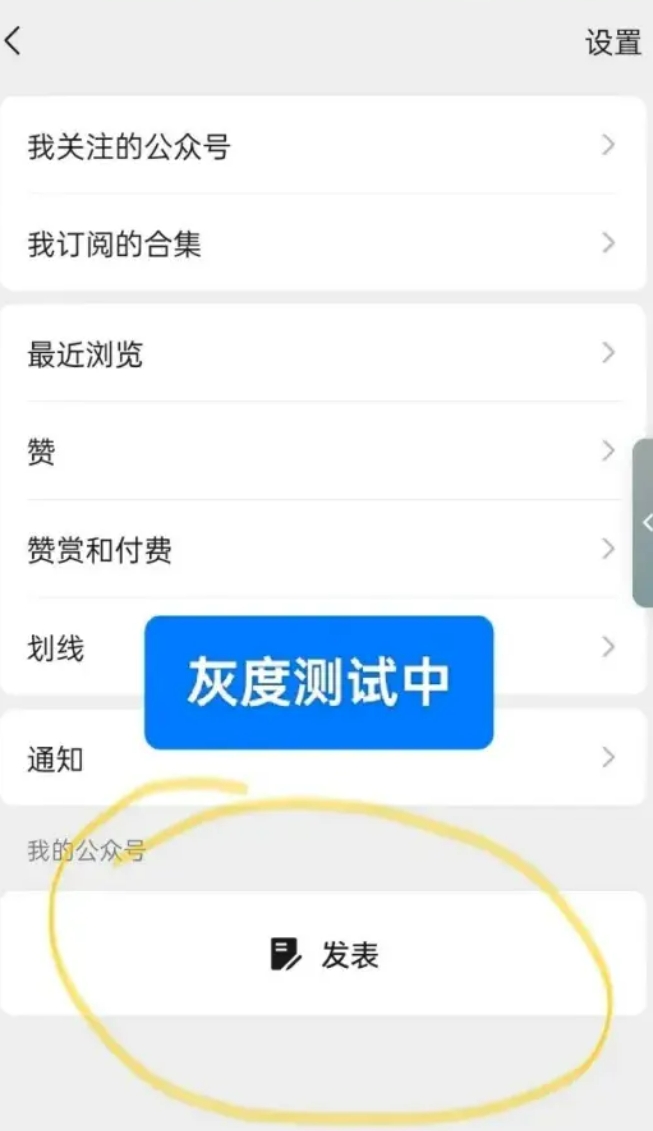Open 我订阅的合集

coord(322,243)
